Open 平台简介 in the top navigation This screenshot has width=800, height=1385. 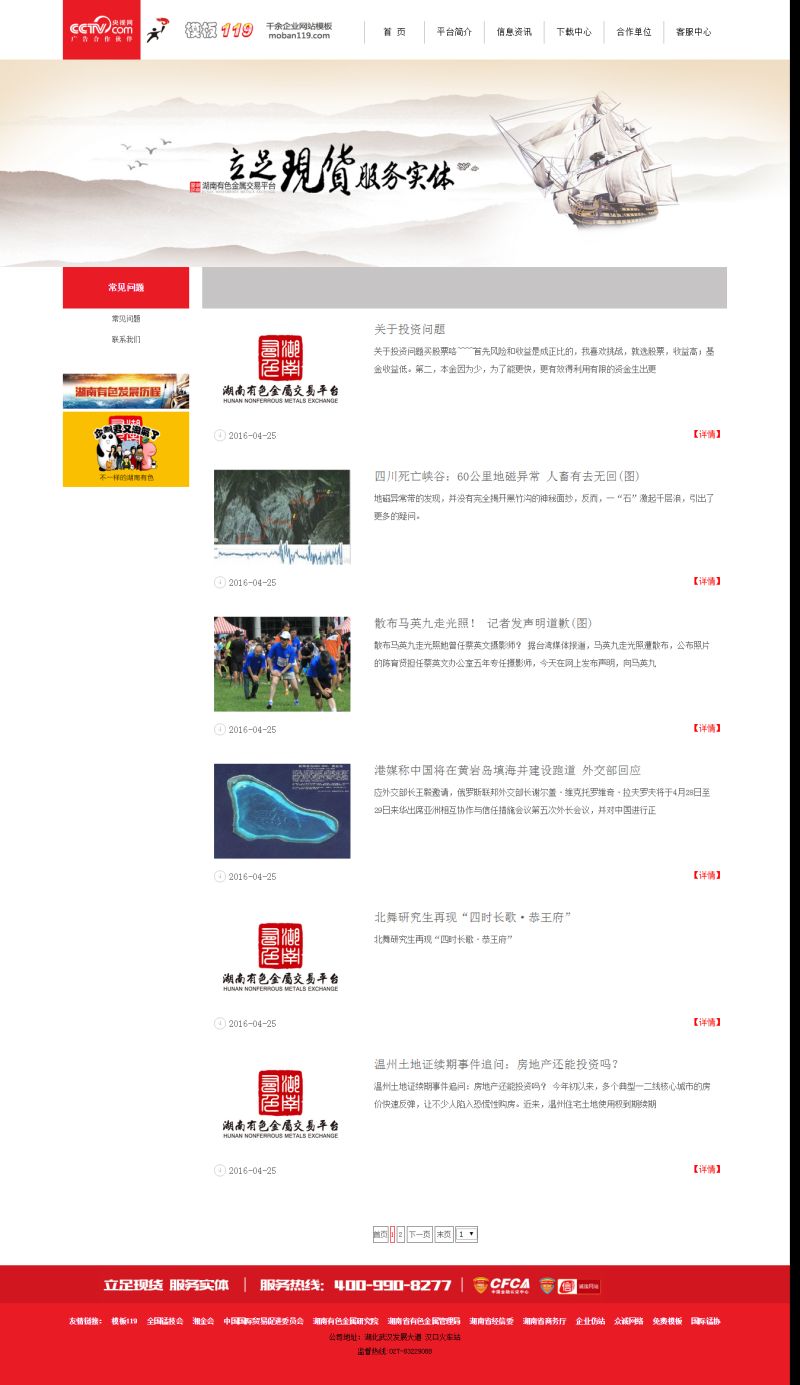454,32
